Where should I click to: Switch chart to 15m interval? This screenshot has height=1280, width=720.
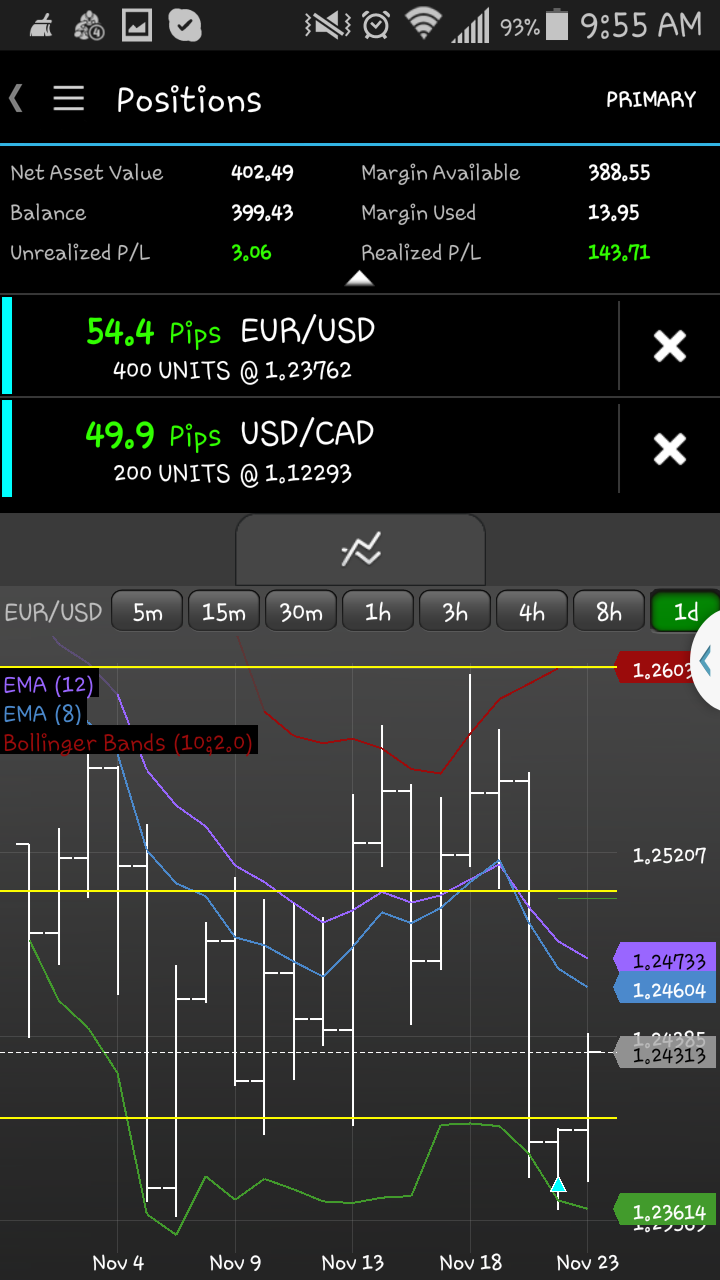tap(224, 612)
